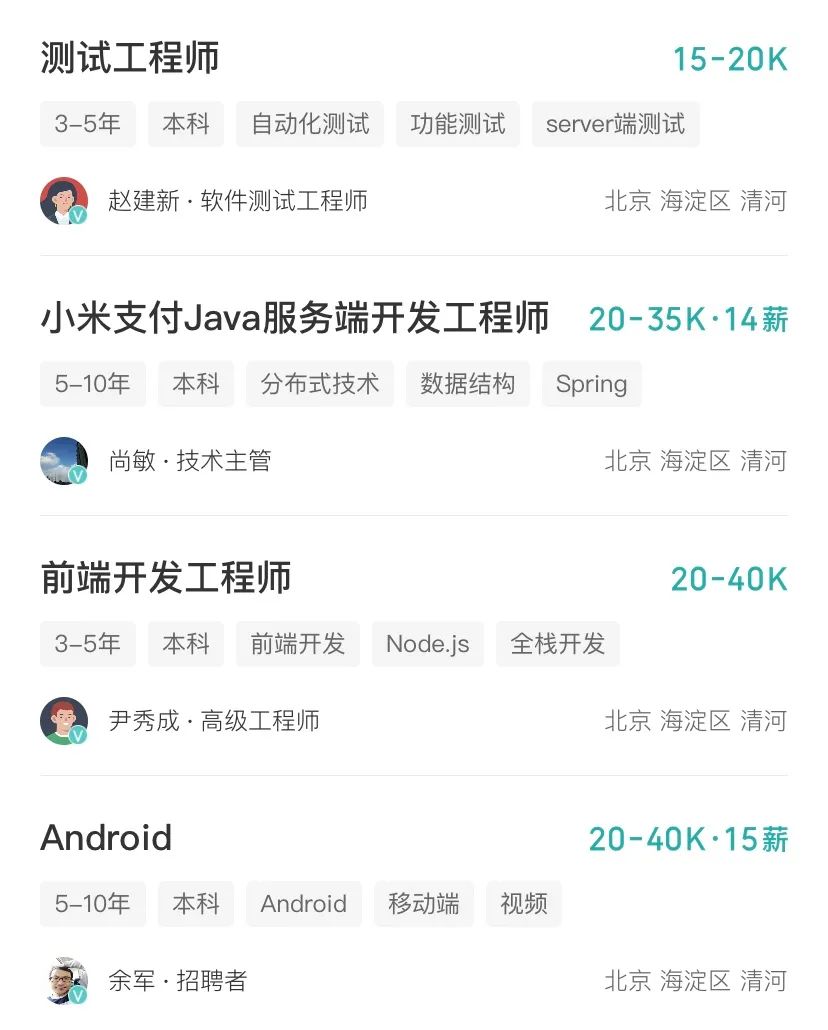
Task: Select the 分布式技术 tag
Action: click(321, 384)
